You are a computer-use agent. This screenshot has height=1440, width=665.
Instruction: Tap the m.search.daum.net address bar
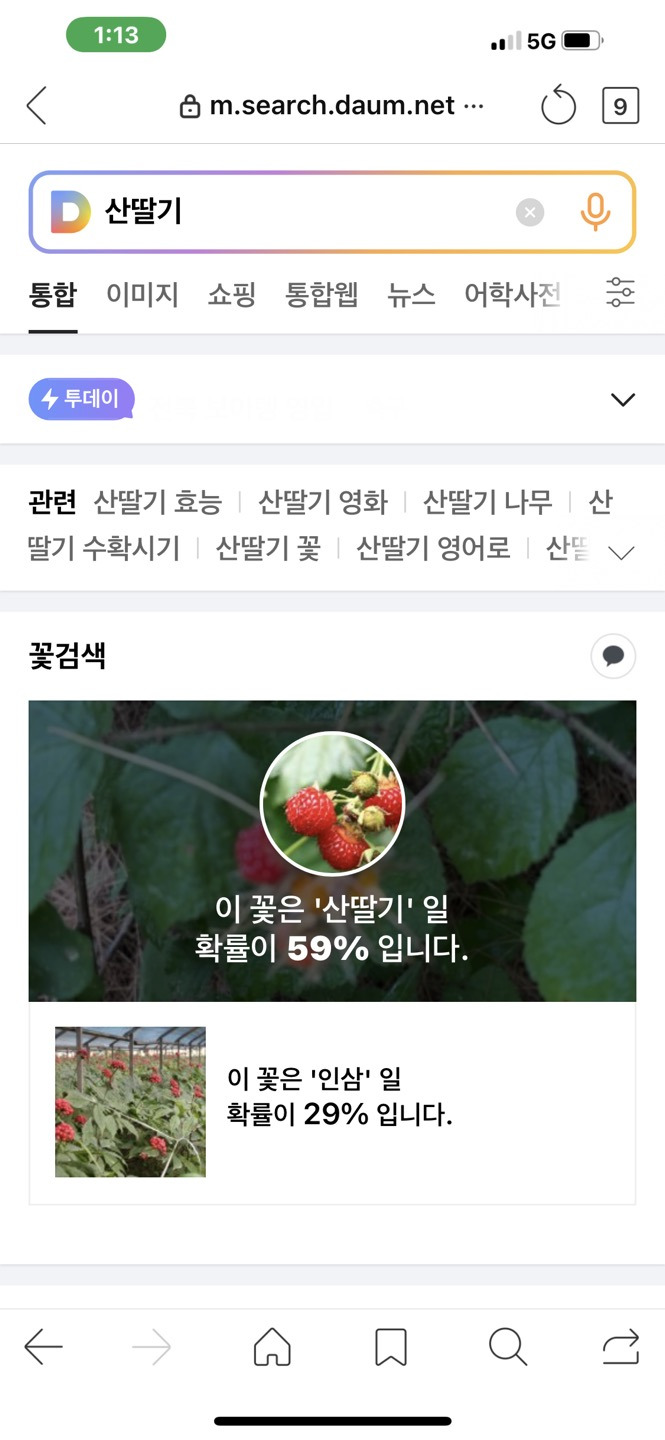tap(330, 106)
